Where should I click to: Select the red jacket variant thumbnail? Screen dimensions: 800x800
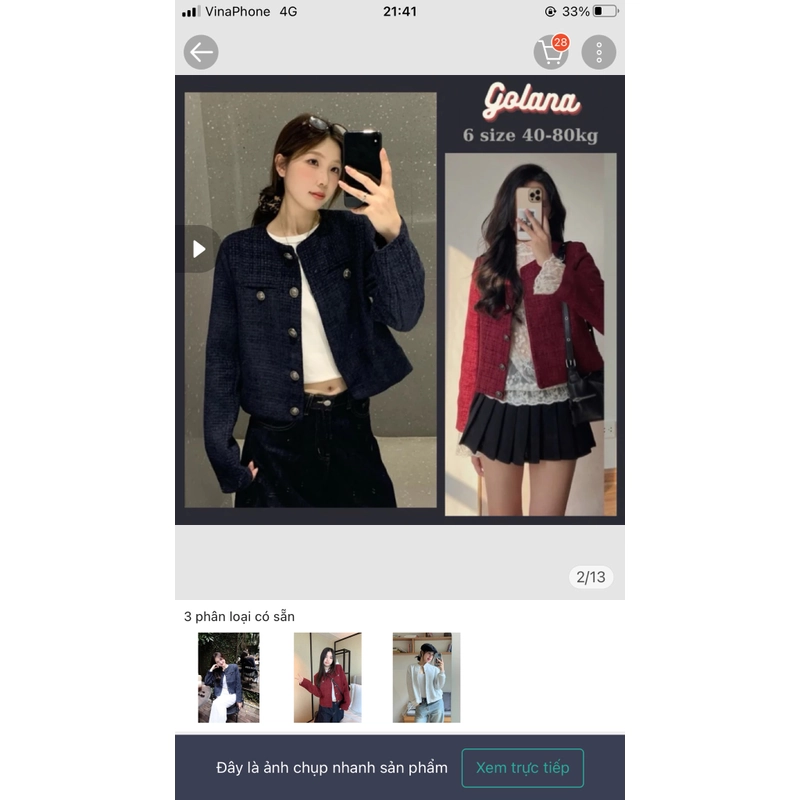click(x=327, y=677)
